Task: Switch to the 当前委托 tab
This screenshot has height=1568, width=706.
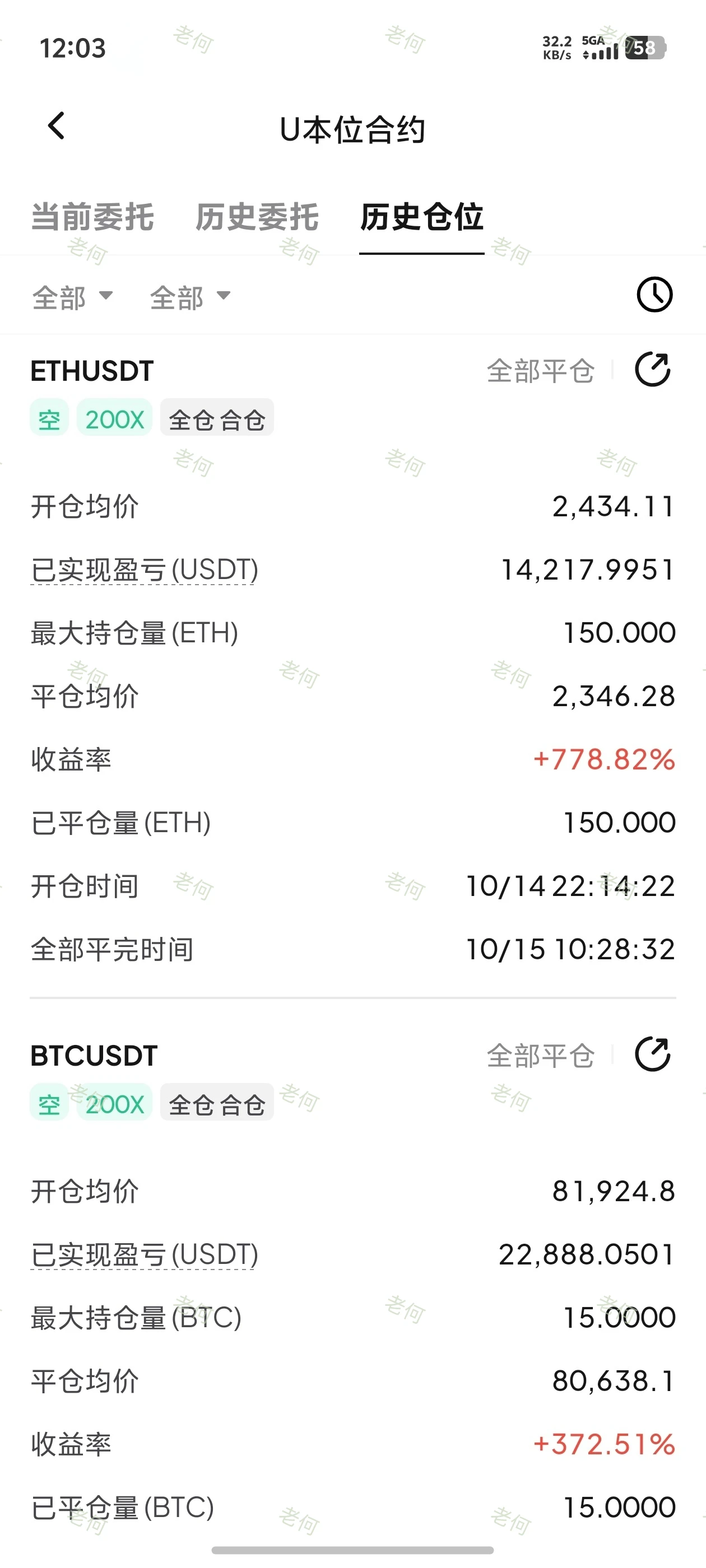Action: point(92,217)
